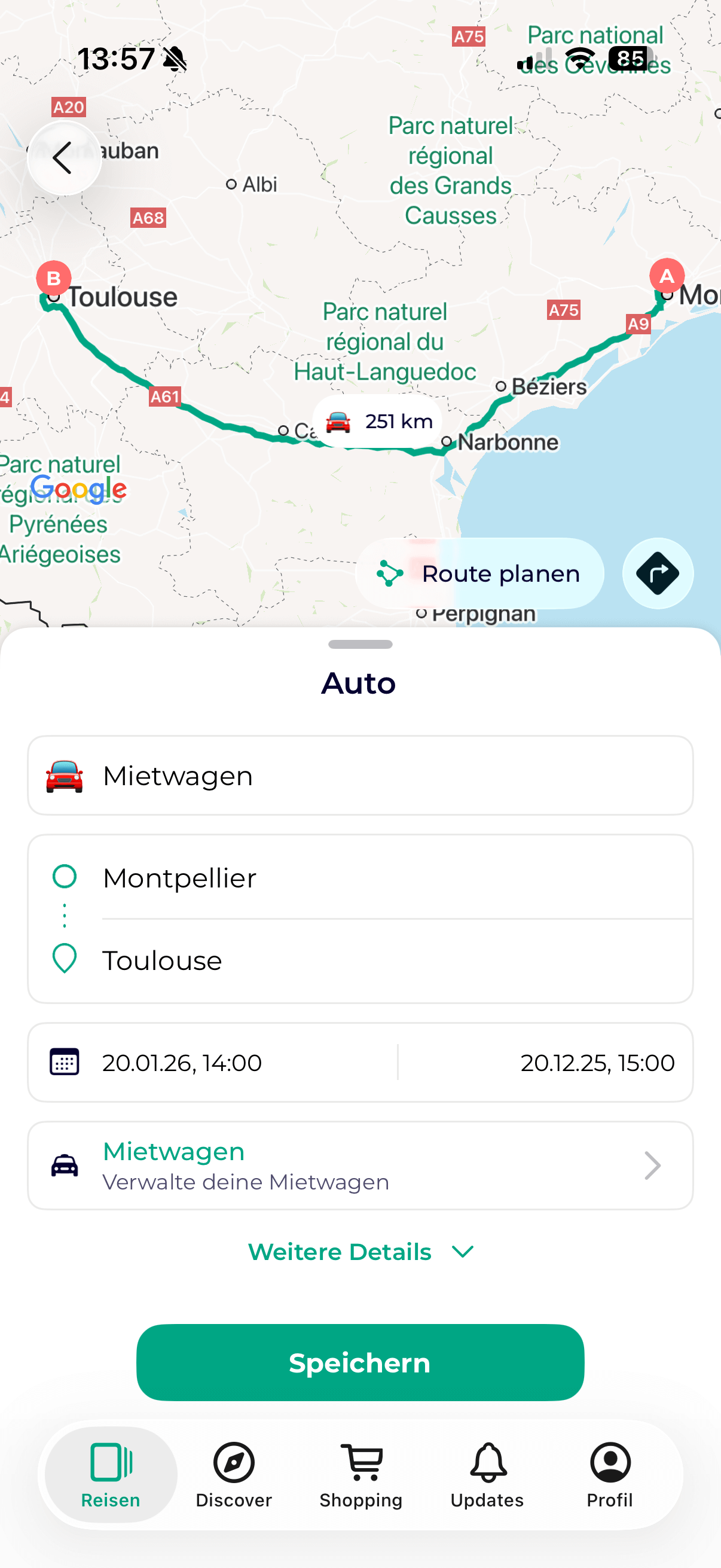Tap the back arrow over the map
721x1568 pixels.
tap(64, 158)
